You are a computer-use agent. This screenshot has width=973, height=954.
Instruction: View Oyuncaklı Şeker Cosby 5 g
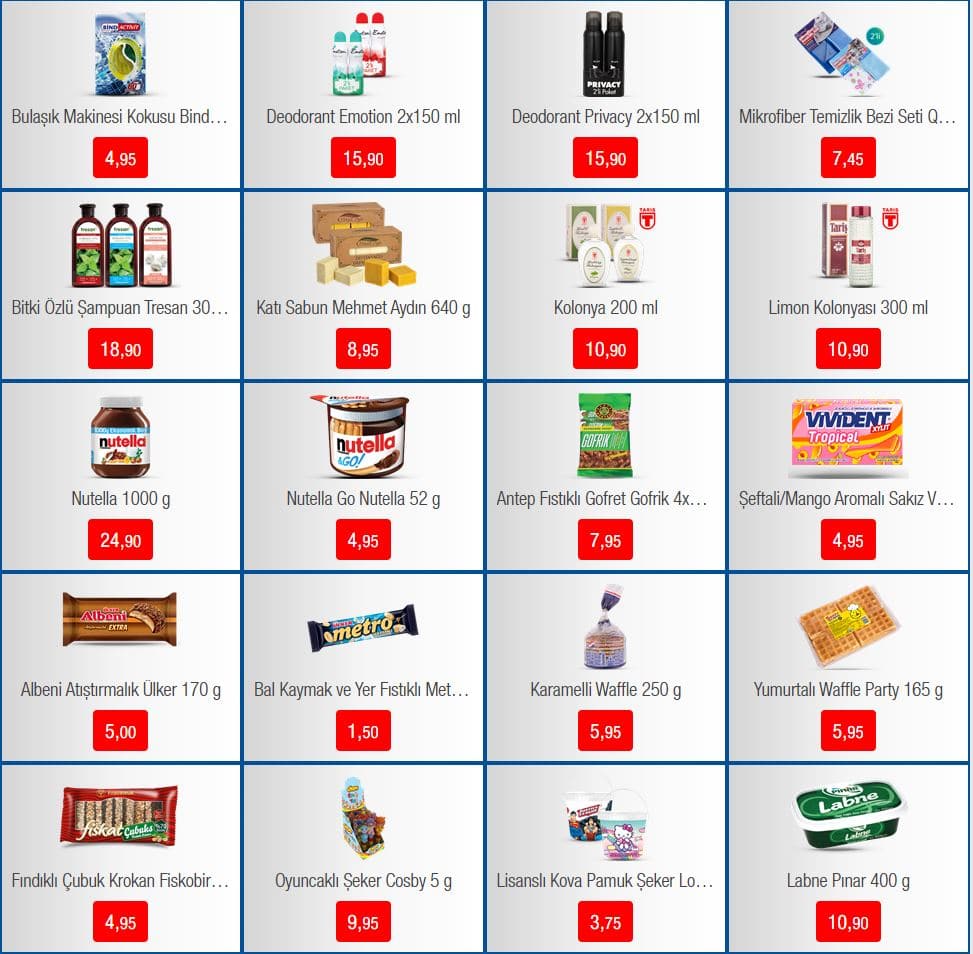click(x=363, y=881)
